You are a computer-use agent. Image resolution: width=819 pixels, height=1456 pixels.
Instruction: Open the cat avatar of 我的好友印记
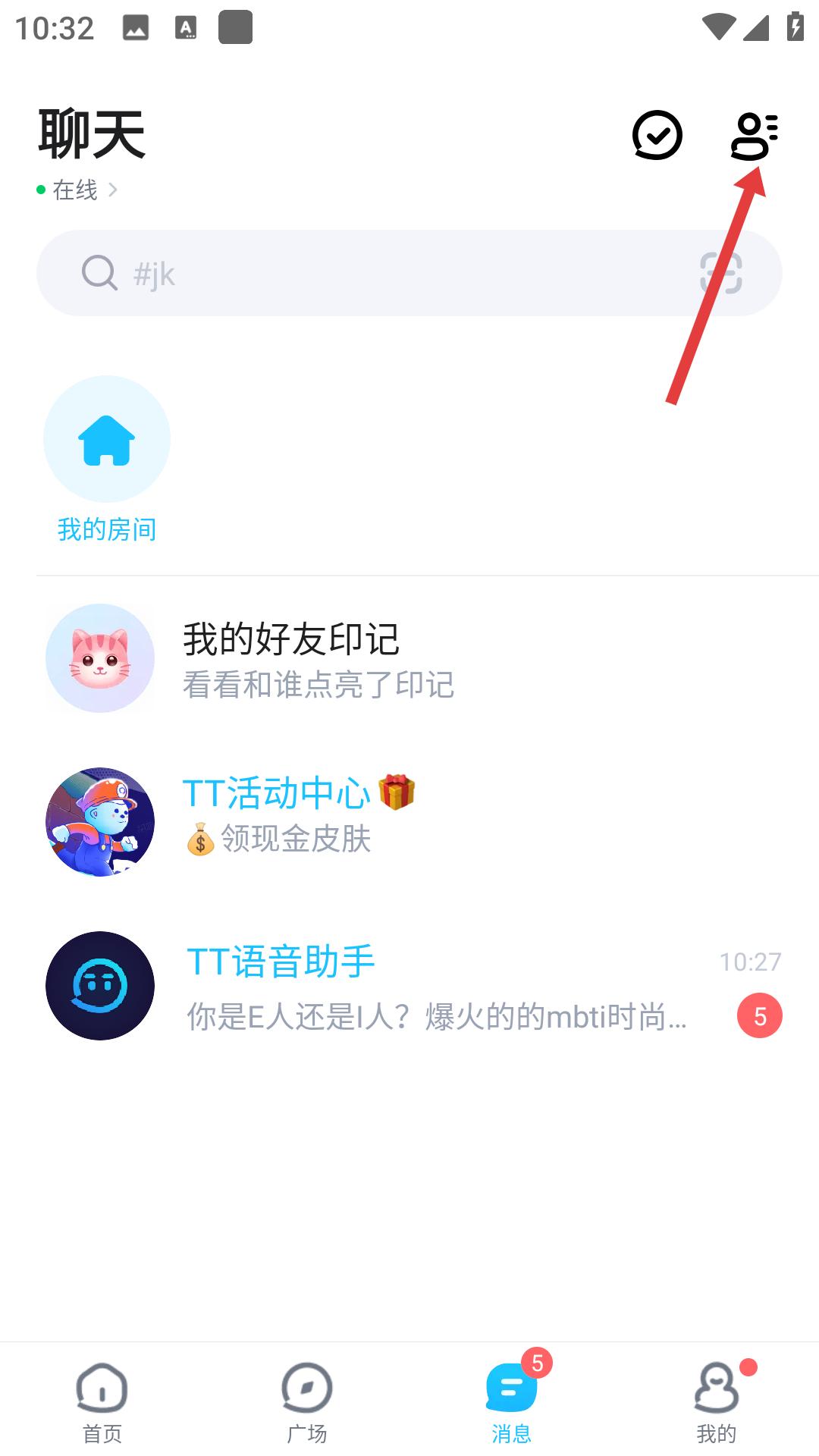[99, 658]
